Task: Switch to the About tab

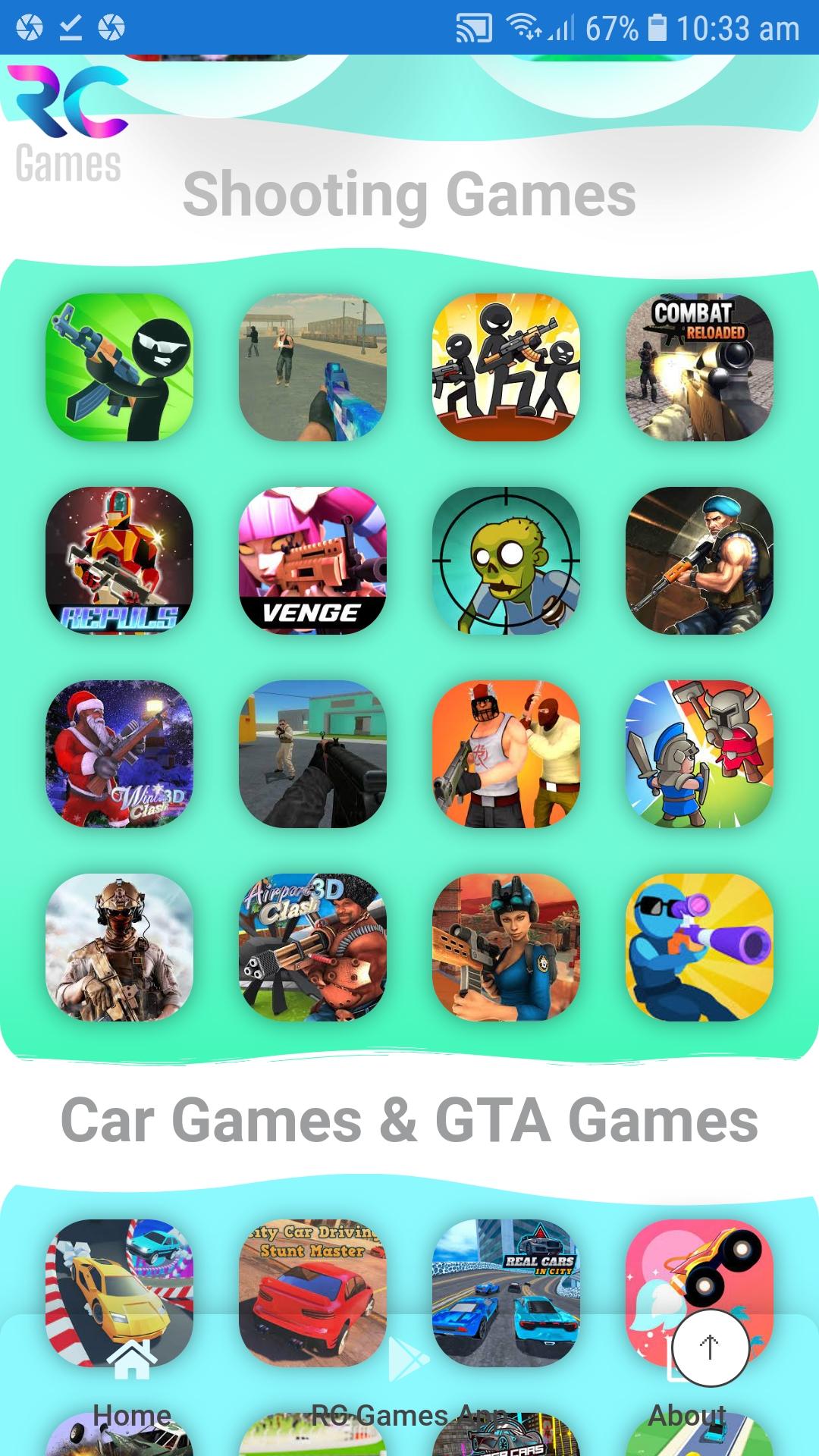Action: pyautogui.click(x=687, y=1414)
